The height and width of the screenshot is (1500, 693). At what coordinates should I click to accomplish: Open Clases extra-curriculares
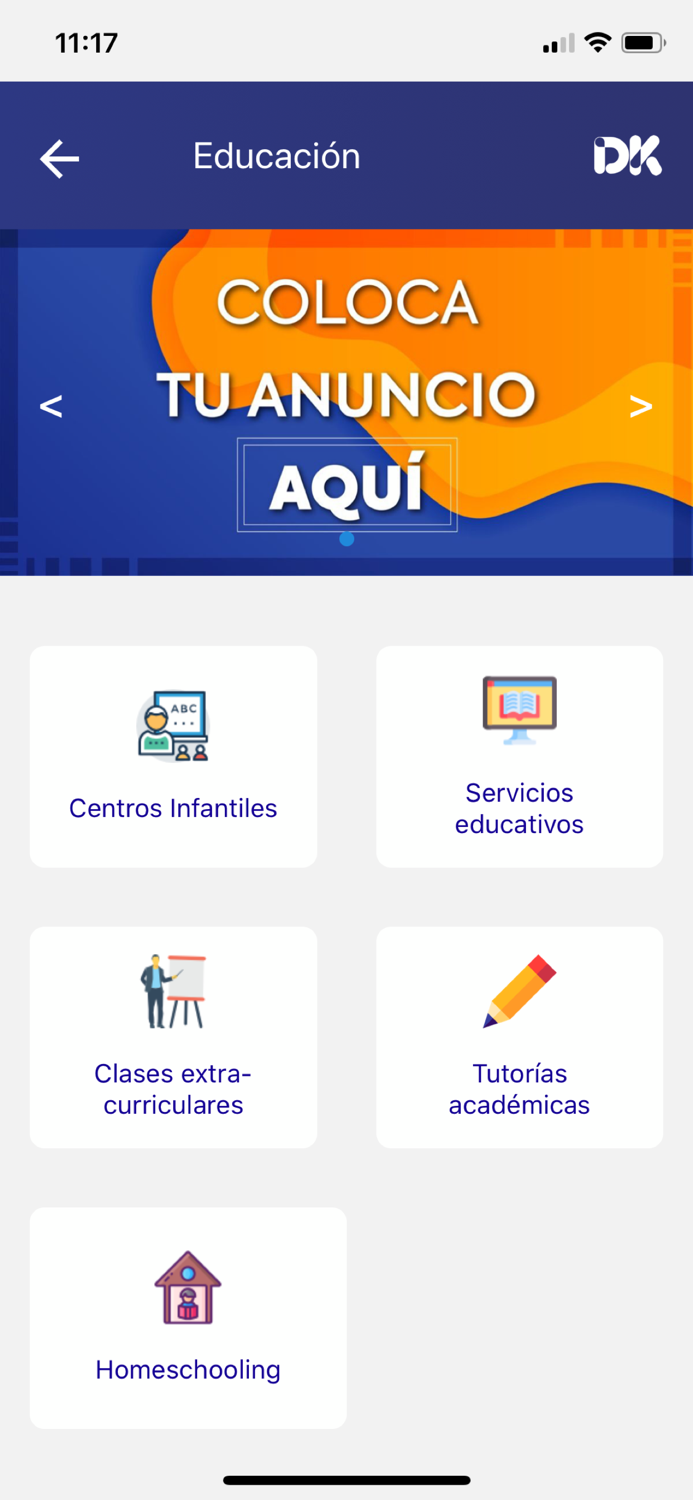[173, 1037]
